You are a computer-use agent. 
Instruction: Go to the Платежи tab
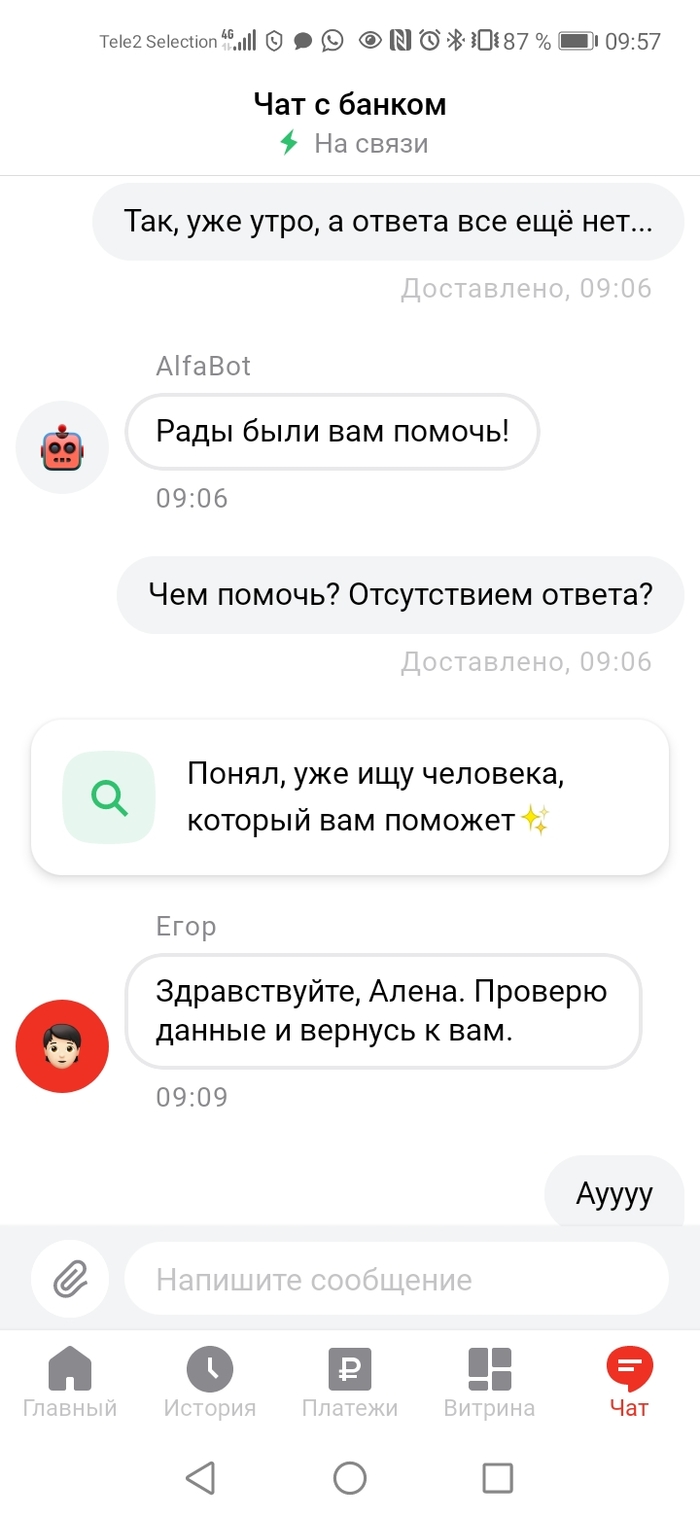(350, 1383)
